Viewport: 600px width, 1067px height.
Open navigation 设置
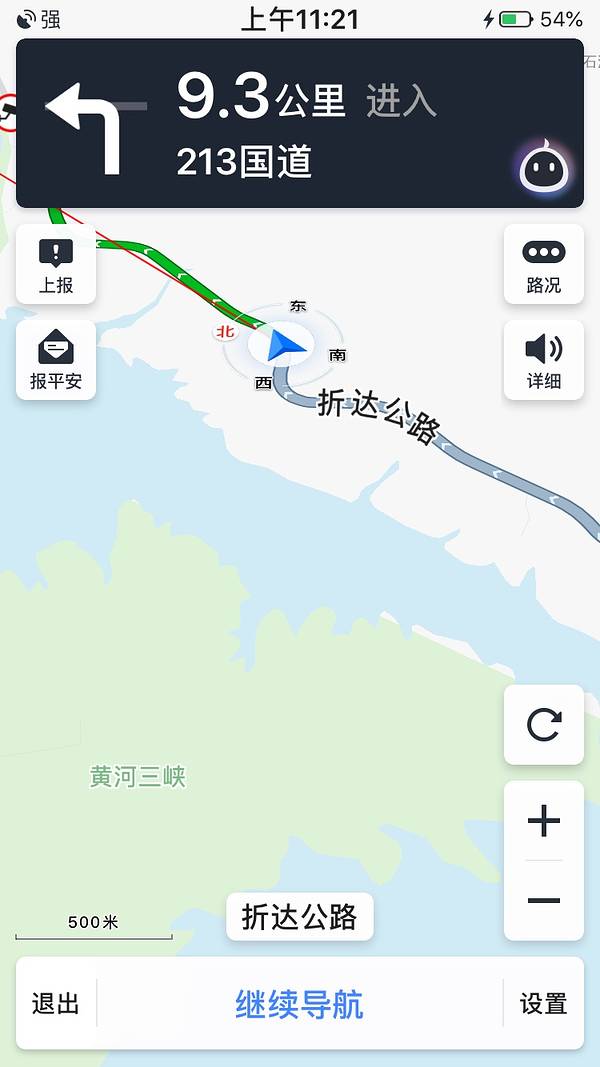coord(543,1003)
